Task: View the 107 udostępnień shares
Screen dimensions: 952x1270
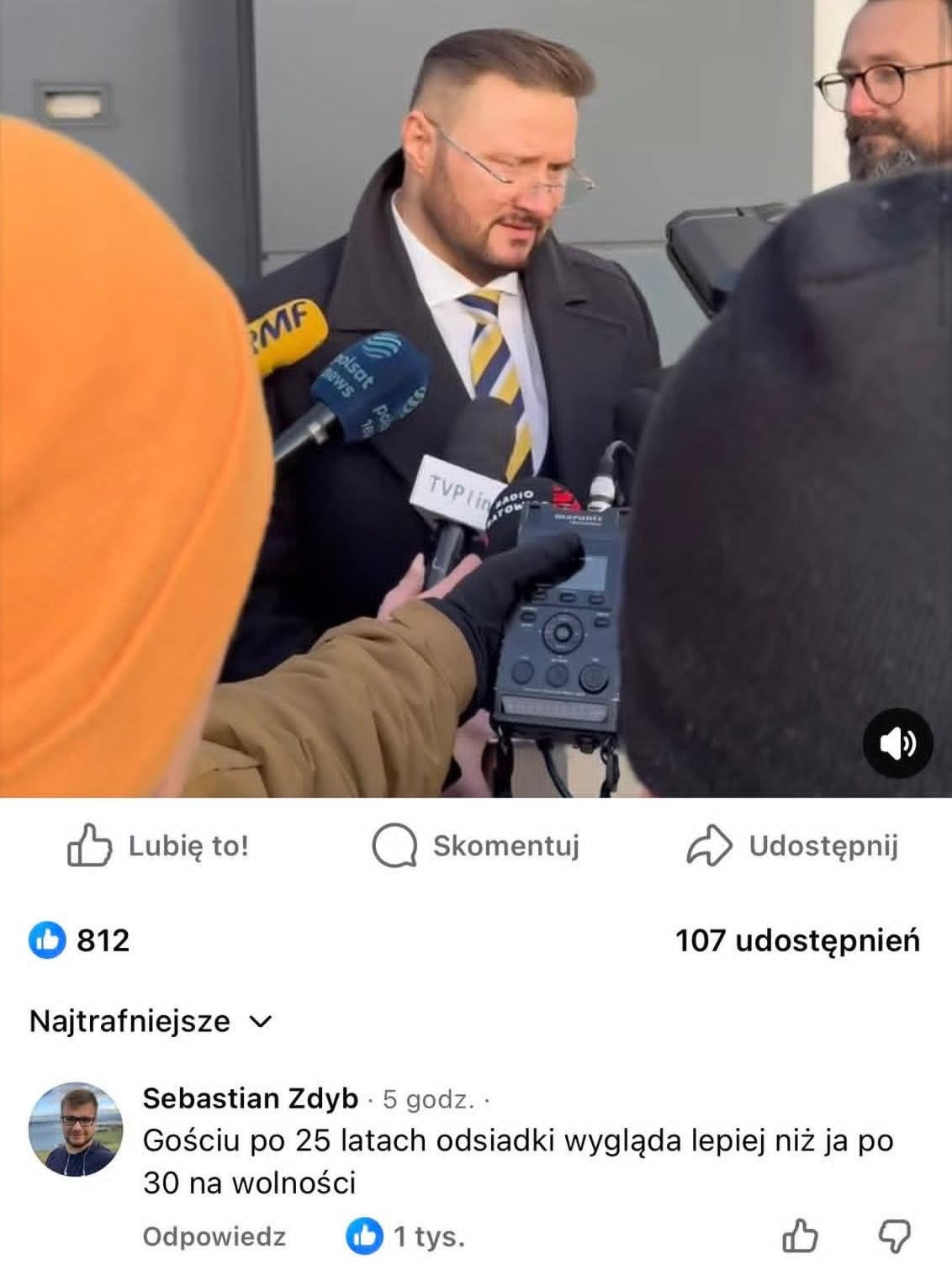Action: 797,940
